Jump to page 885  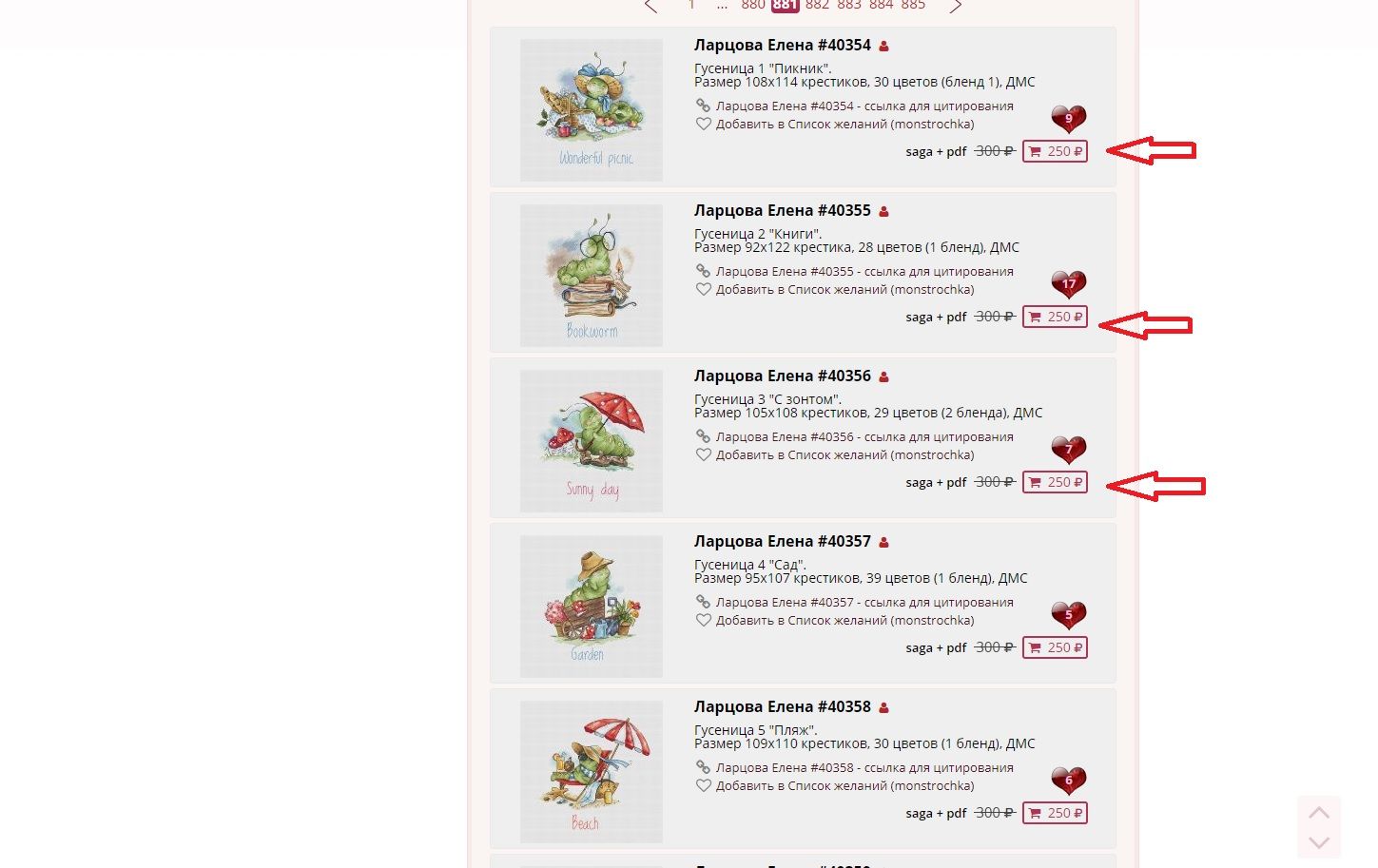(x=913, y=5)
